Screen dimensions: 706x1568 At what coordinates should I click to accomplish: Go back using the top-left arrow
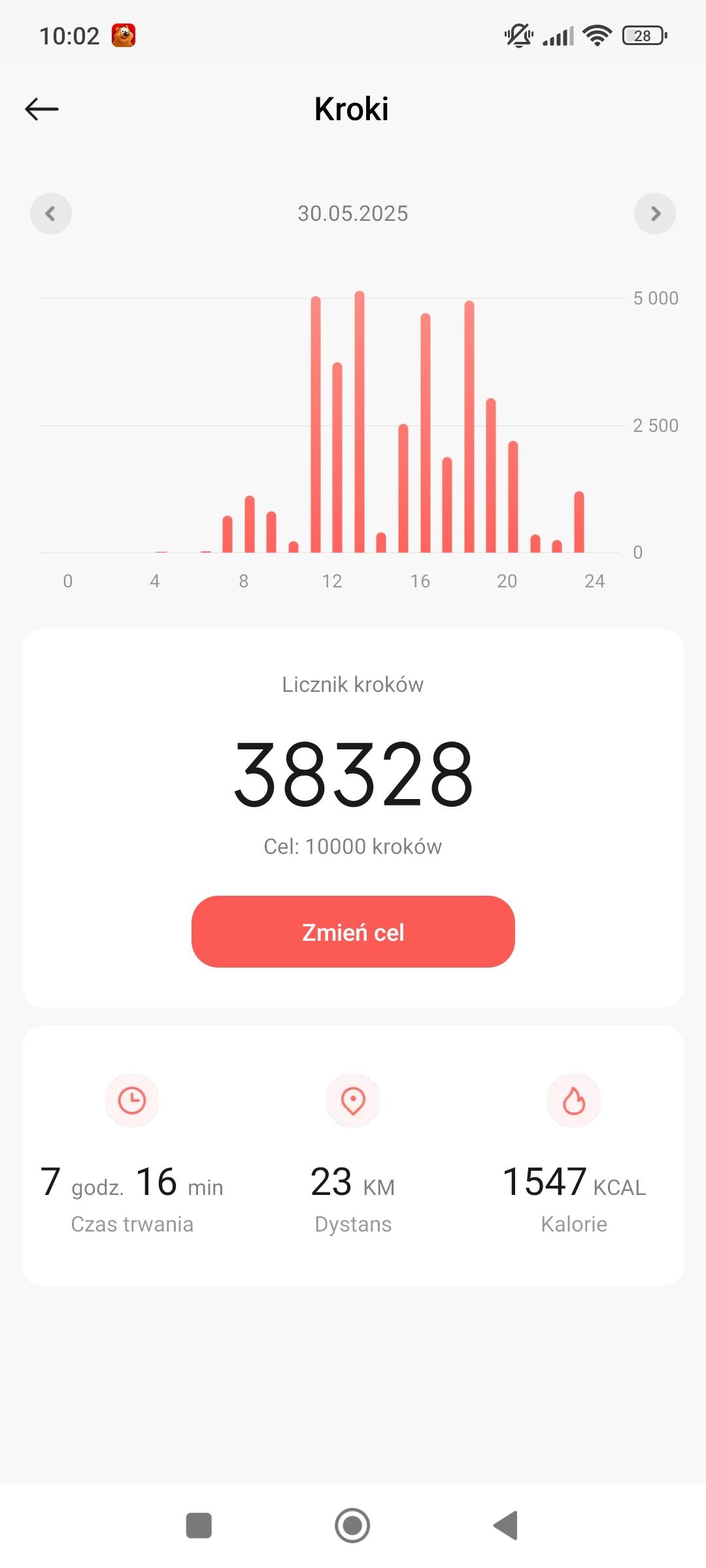tap(42, 109)
